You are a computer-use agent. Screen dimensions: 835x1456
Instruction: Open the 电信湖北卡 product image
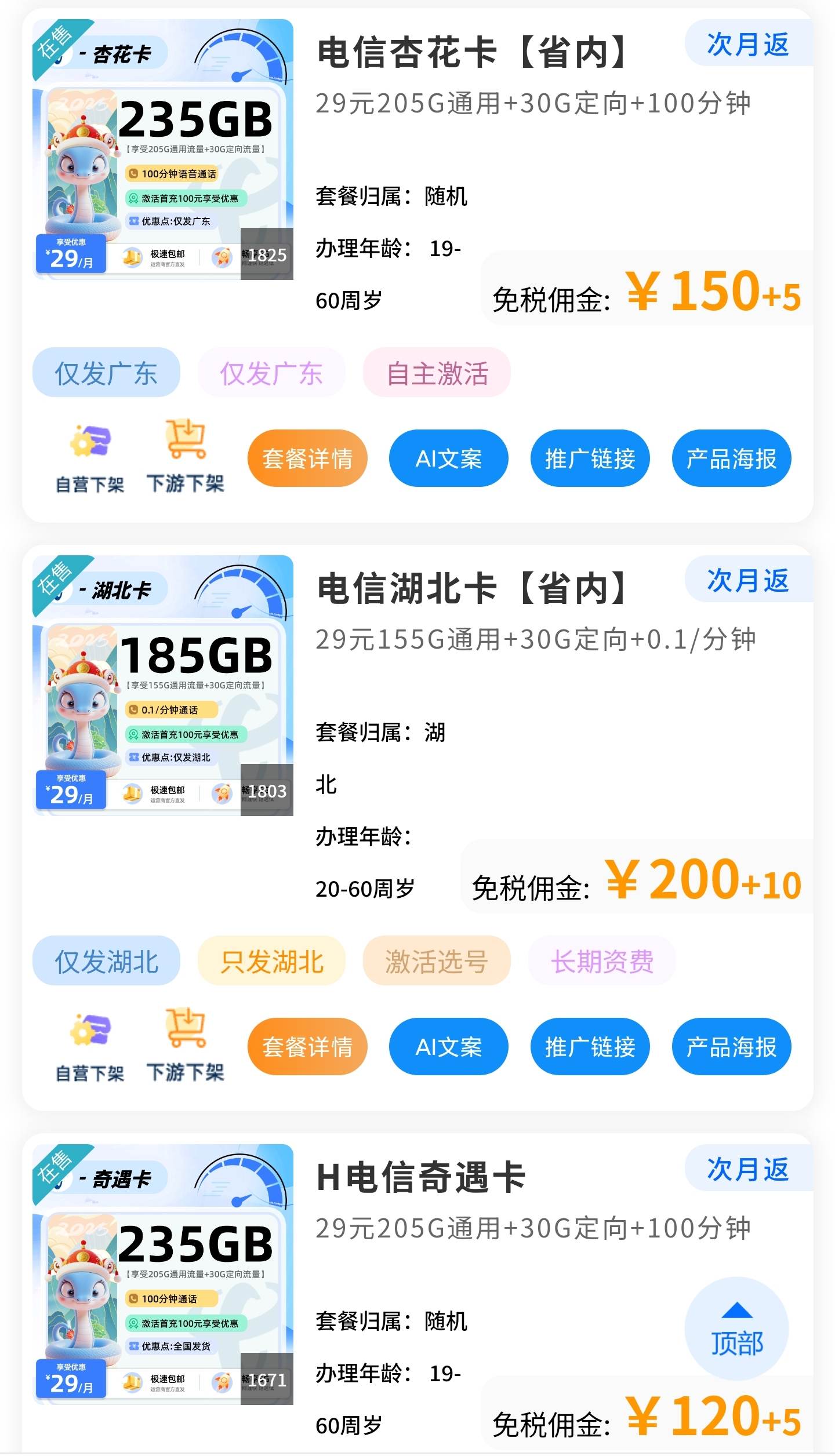[163, 686]
